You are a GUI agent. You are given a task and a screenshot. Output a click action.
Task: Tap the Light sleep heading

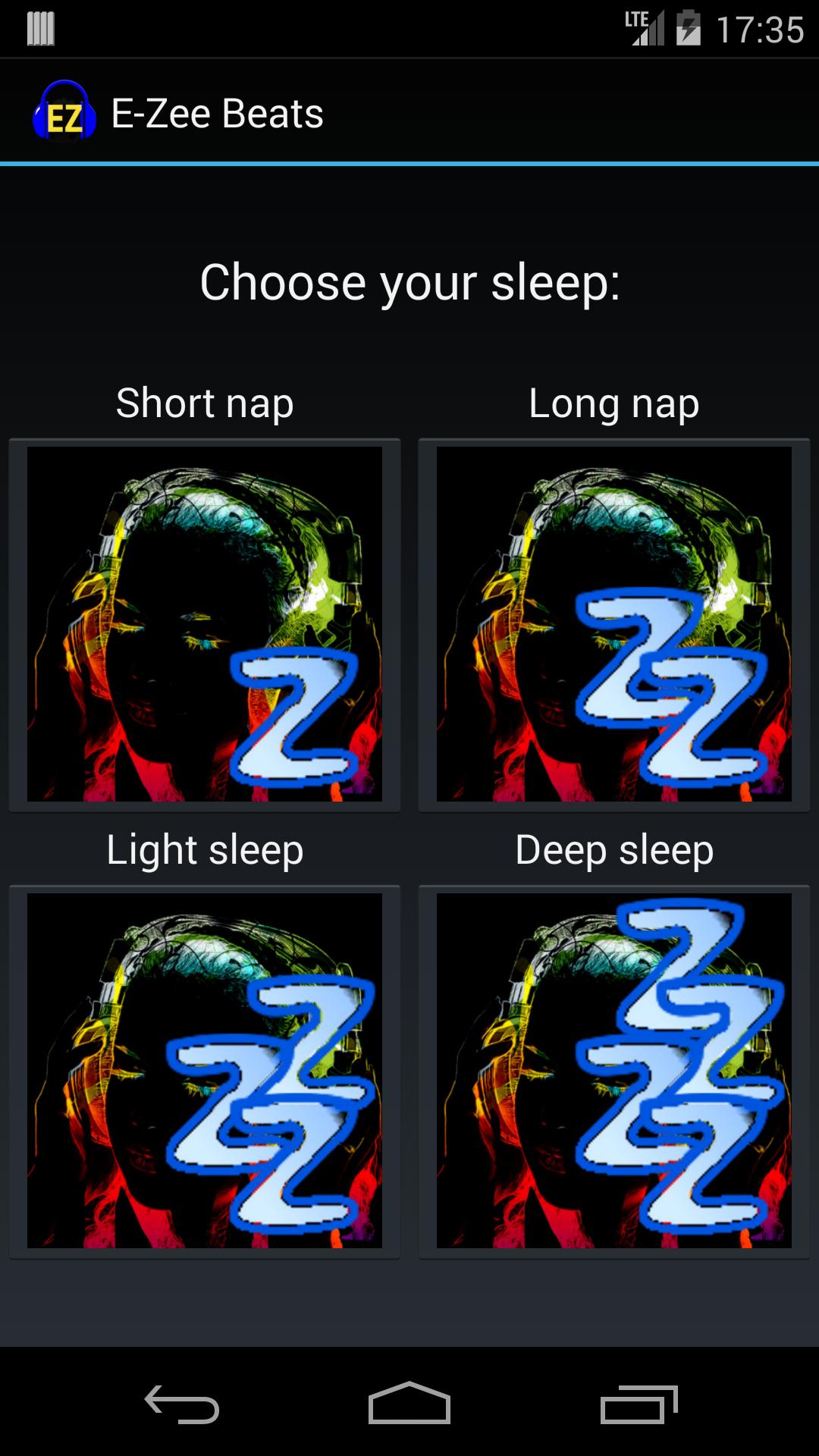[203, 849]
